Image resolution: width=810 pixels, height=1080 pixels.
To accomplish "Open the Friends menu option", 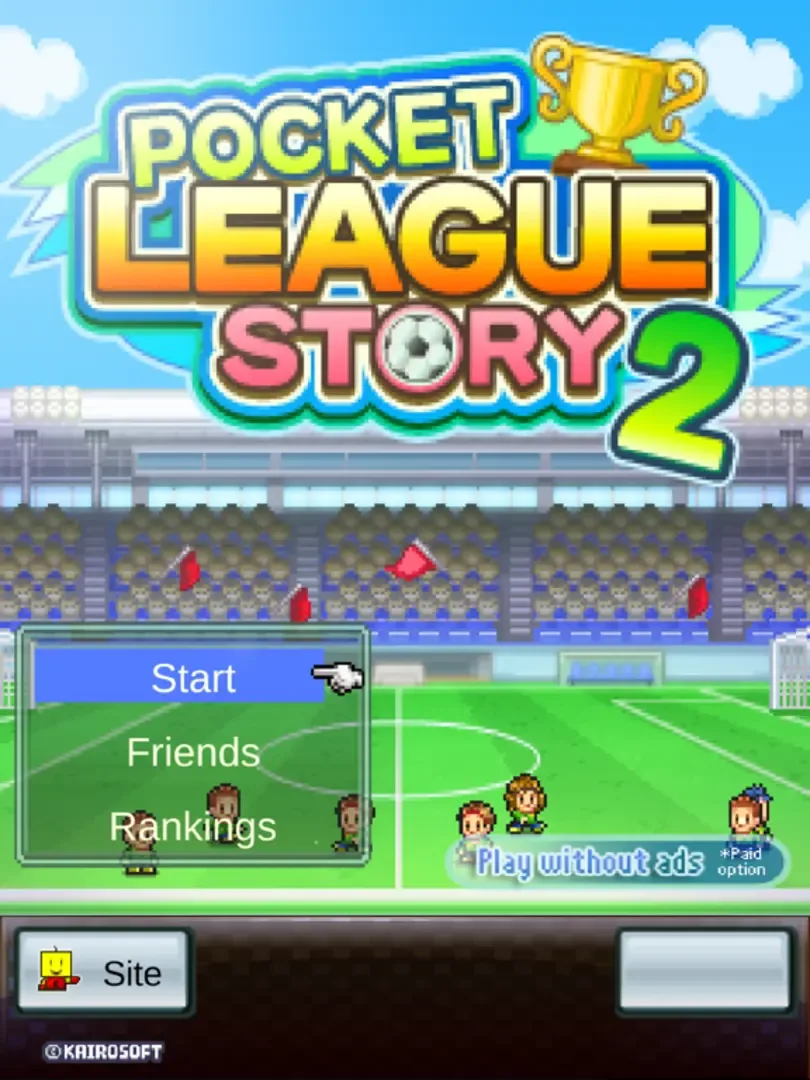I will [192, 752].
